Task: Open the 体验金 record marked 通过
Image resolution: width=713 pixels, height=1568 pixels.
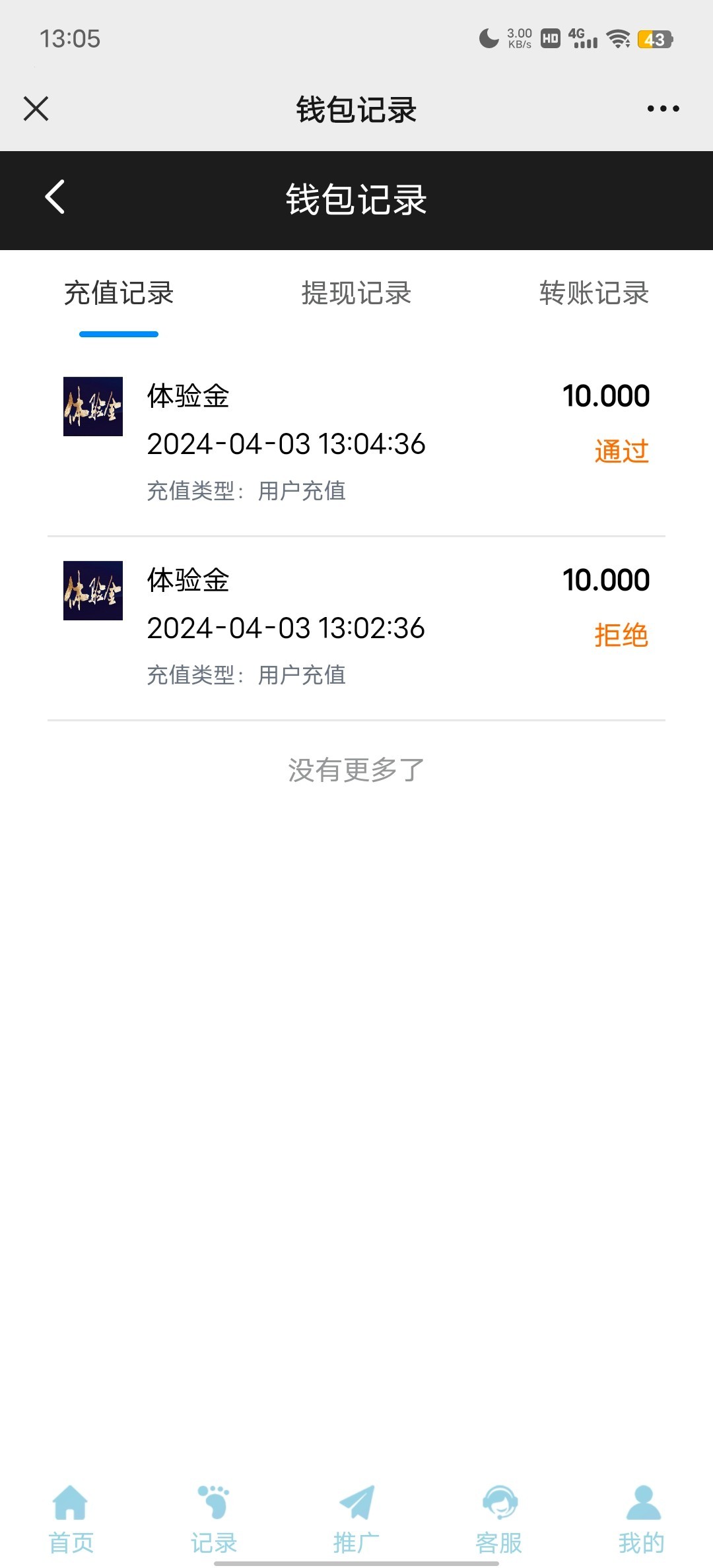Action: (x=356, y=443)
